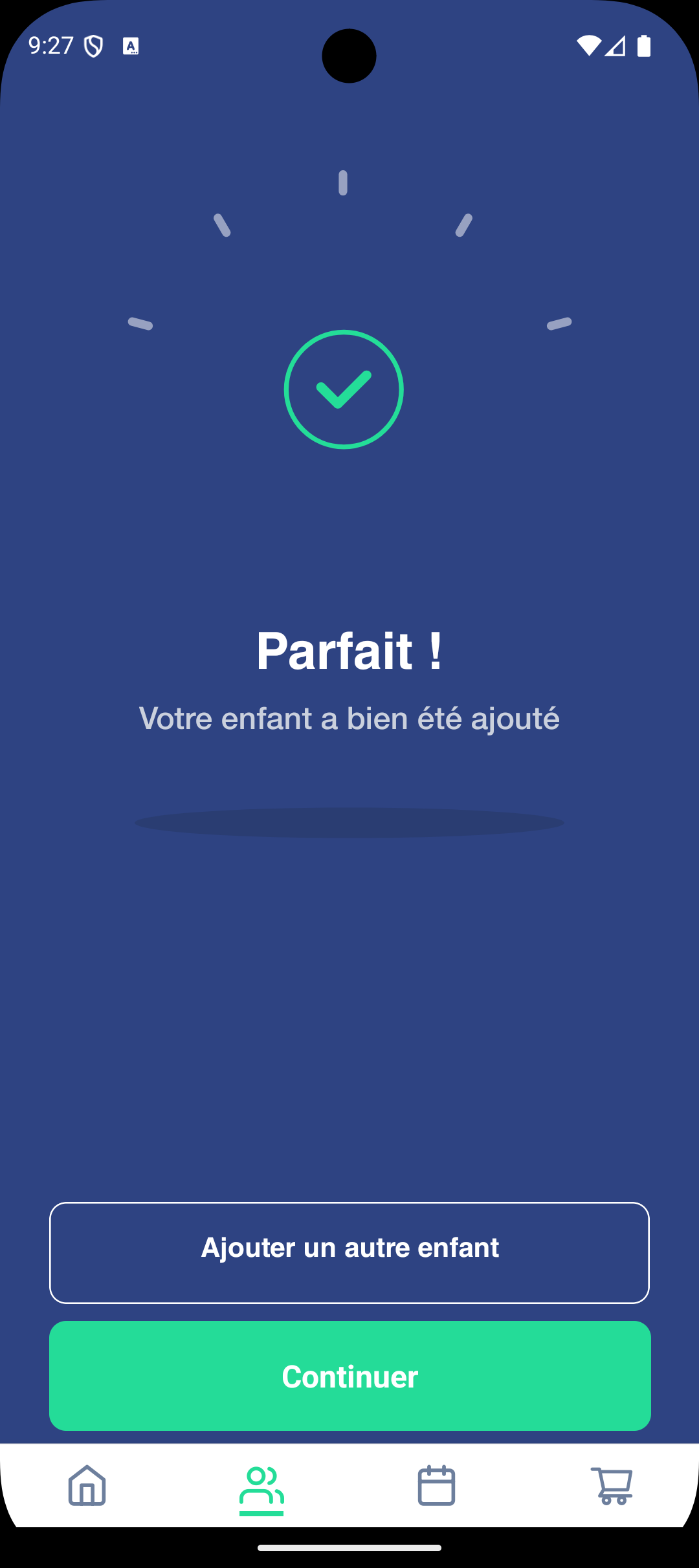699x1568 pixels.
Task: Tap the green Continuer button
Action: click(349, 1375)
